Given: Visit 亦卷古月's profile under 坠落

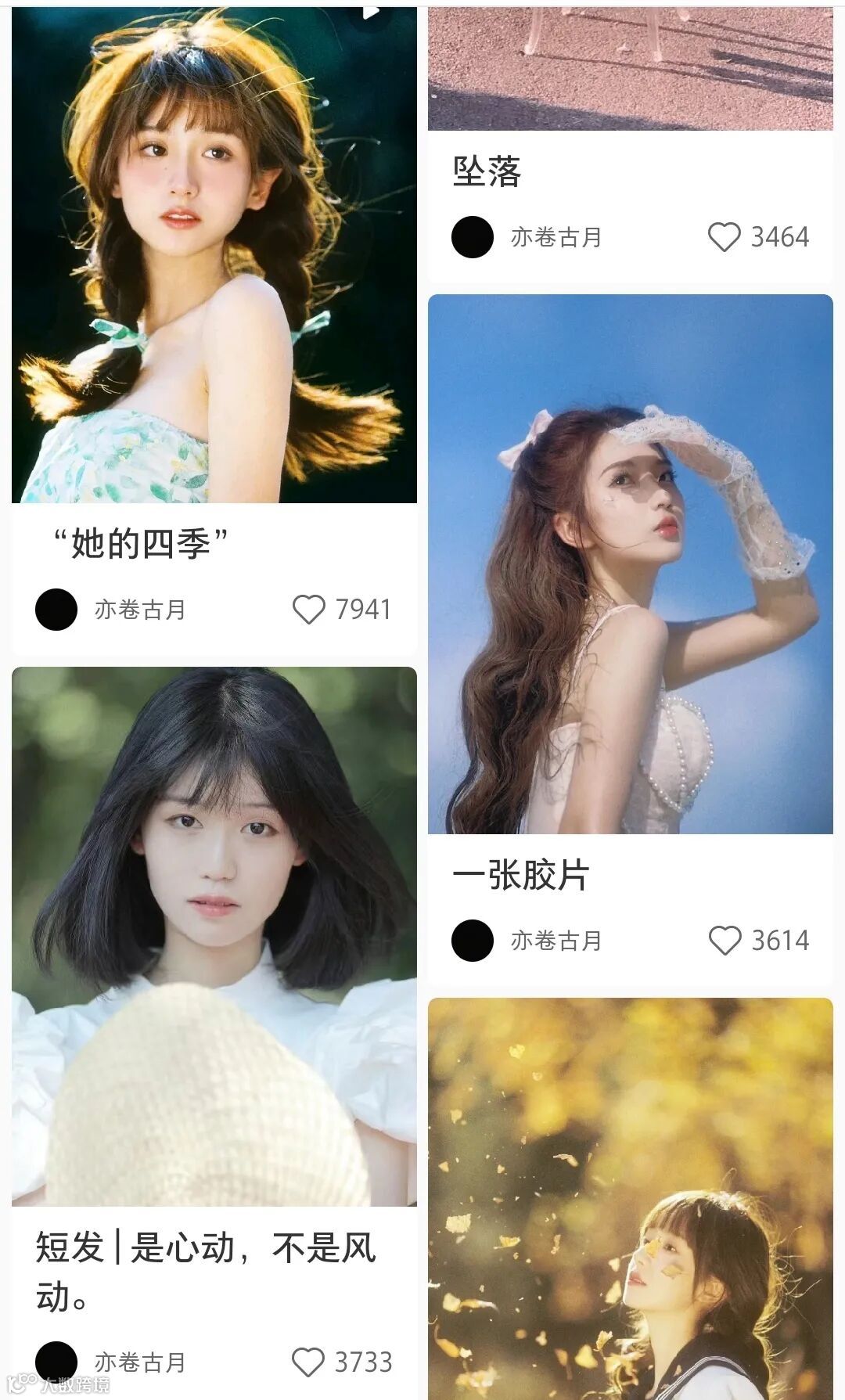Looking at the screenshot, I should (x=556, y=238).
